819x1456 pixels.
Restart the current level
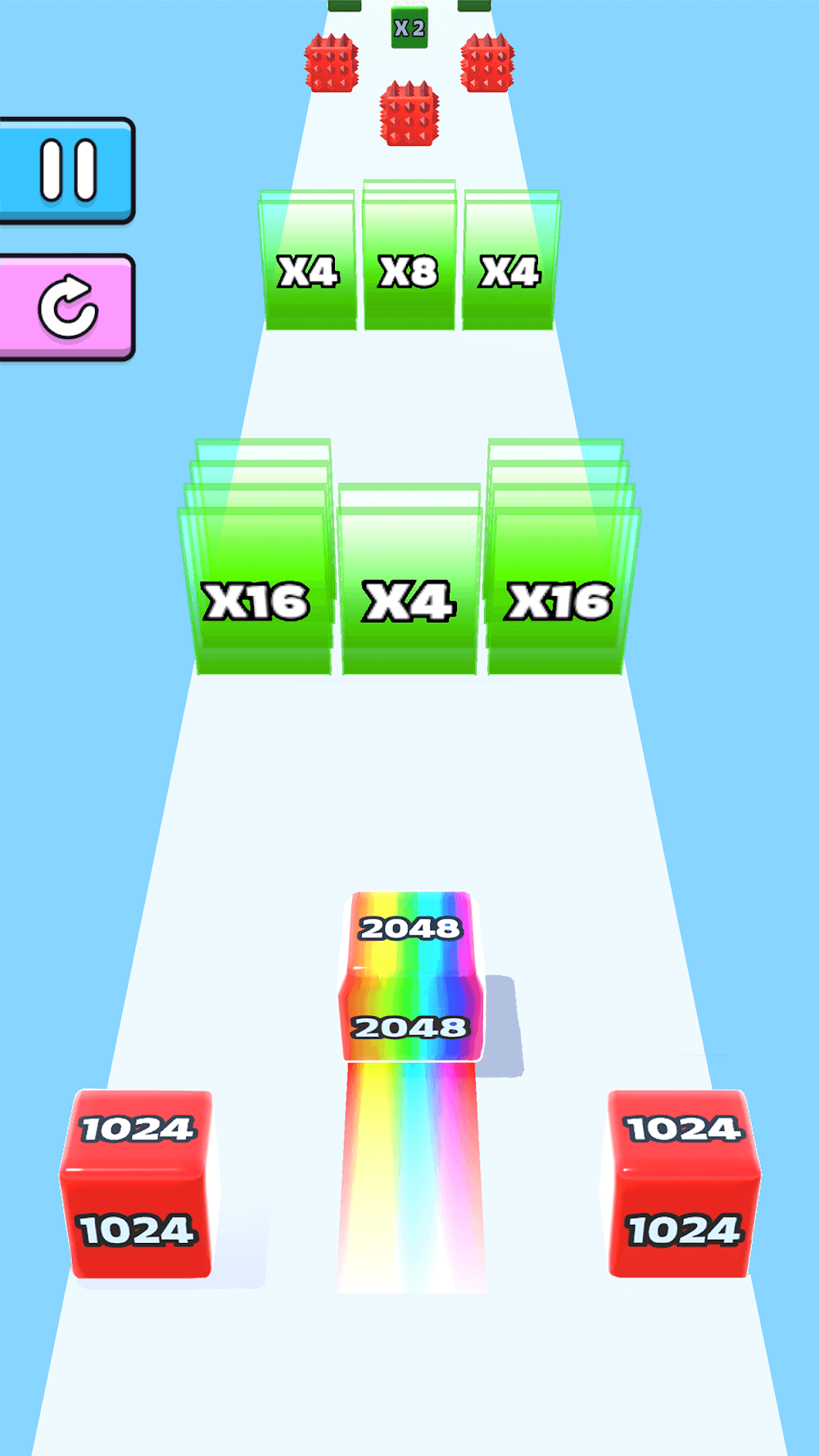coord(67,307)
